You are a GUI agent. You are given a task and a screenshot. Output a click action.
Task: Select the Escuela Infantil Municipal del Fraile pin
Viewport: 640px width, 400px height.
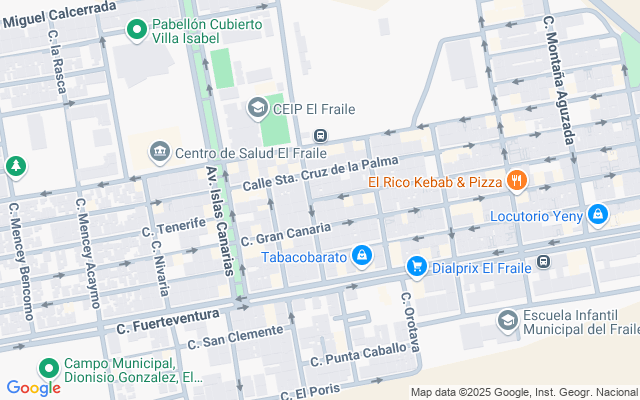click(x=508, y=320)
